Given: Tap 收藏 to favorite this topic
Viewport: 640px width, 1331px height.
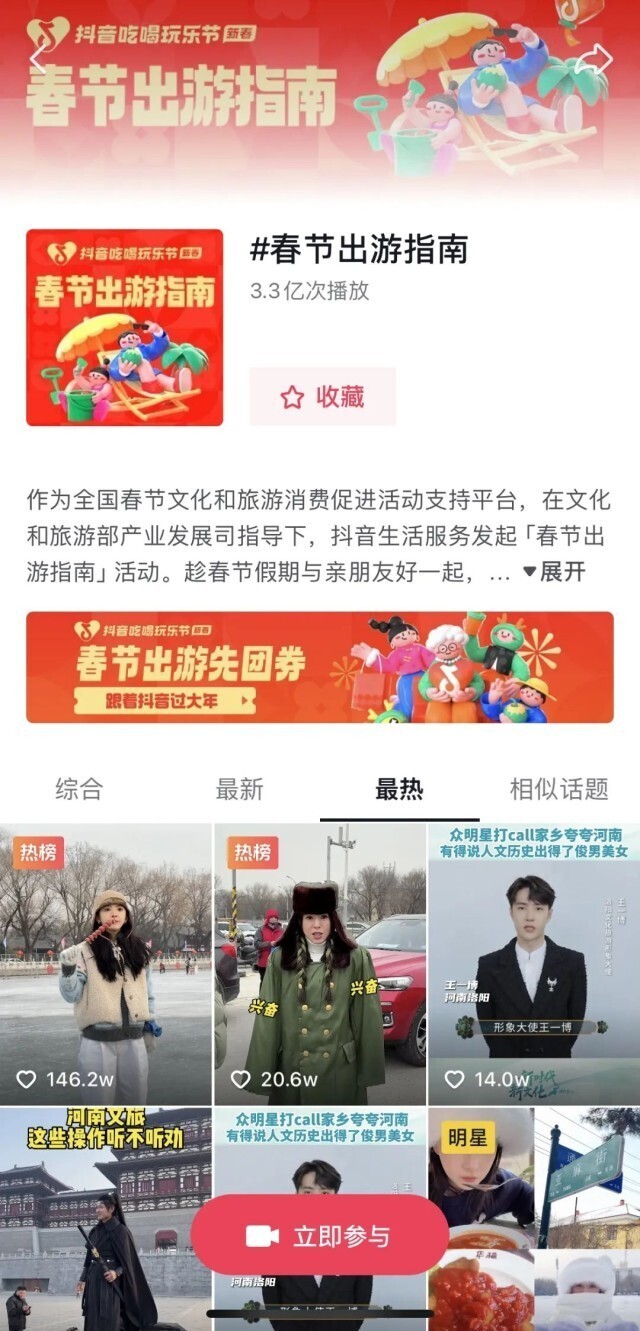Looking at the screenshot, I should (x=322, y=397).
